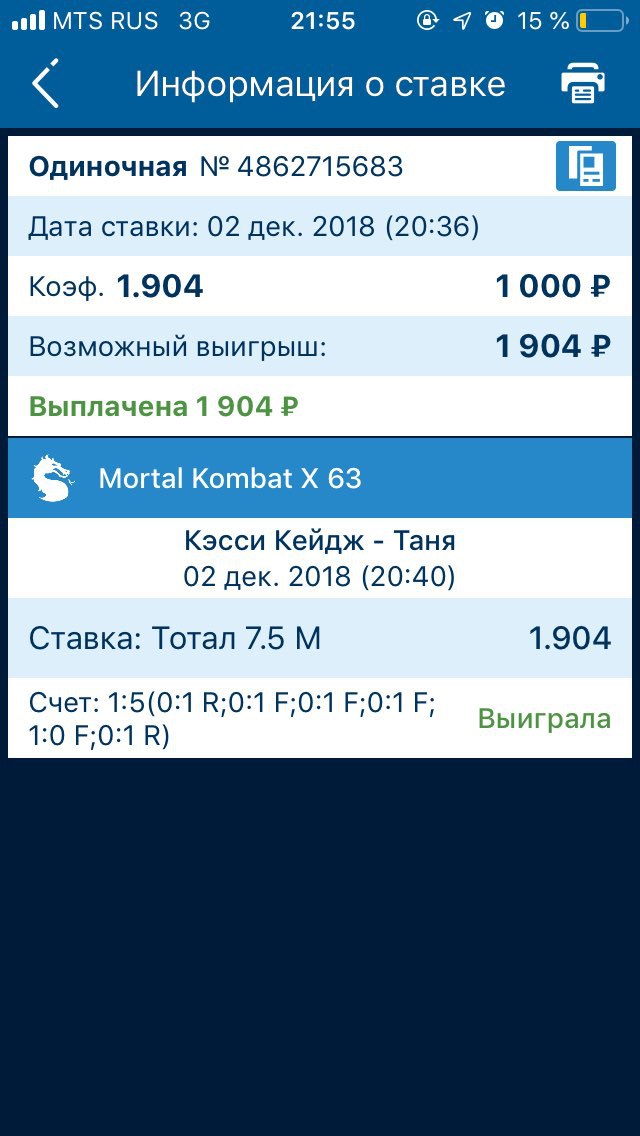Tap the copy bet icon next to the bet number

tap(586, 166)
